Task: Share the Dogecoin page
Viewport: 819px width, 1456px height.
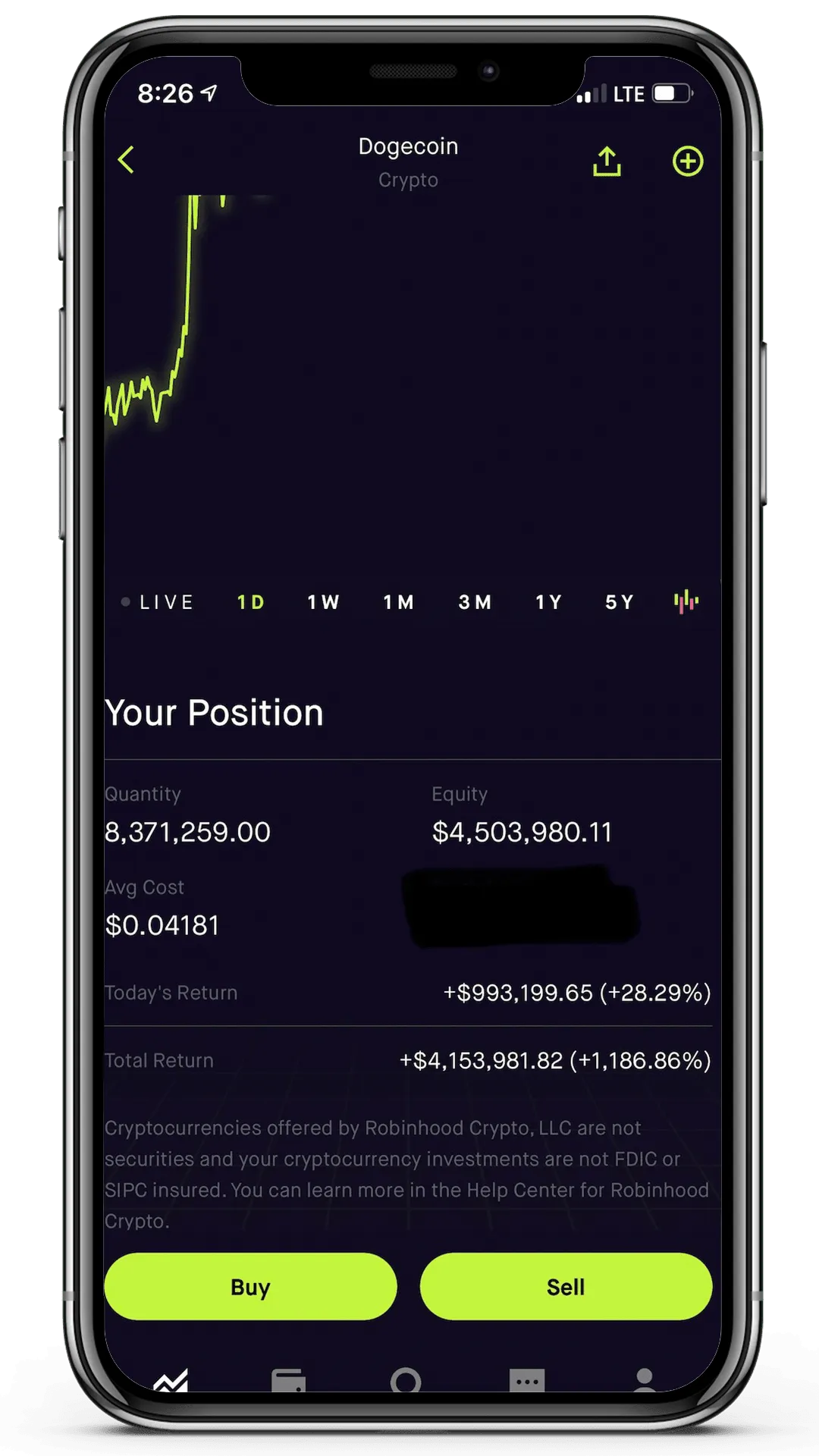Action: [x=607, y=162]
